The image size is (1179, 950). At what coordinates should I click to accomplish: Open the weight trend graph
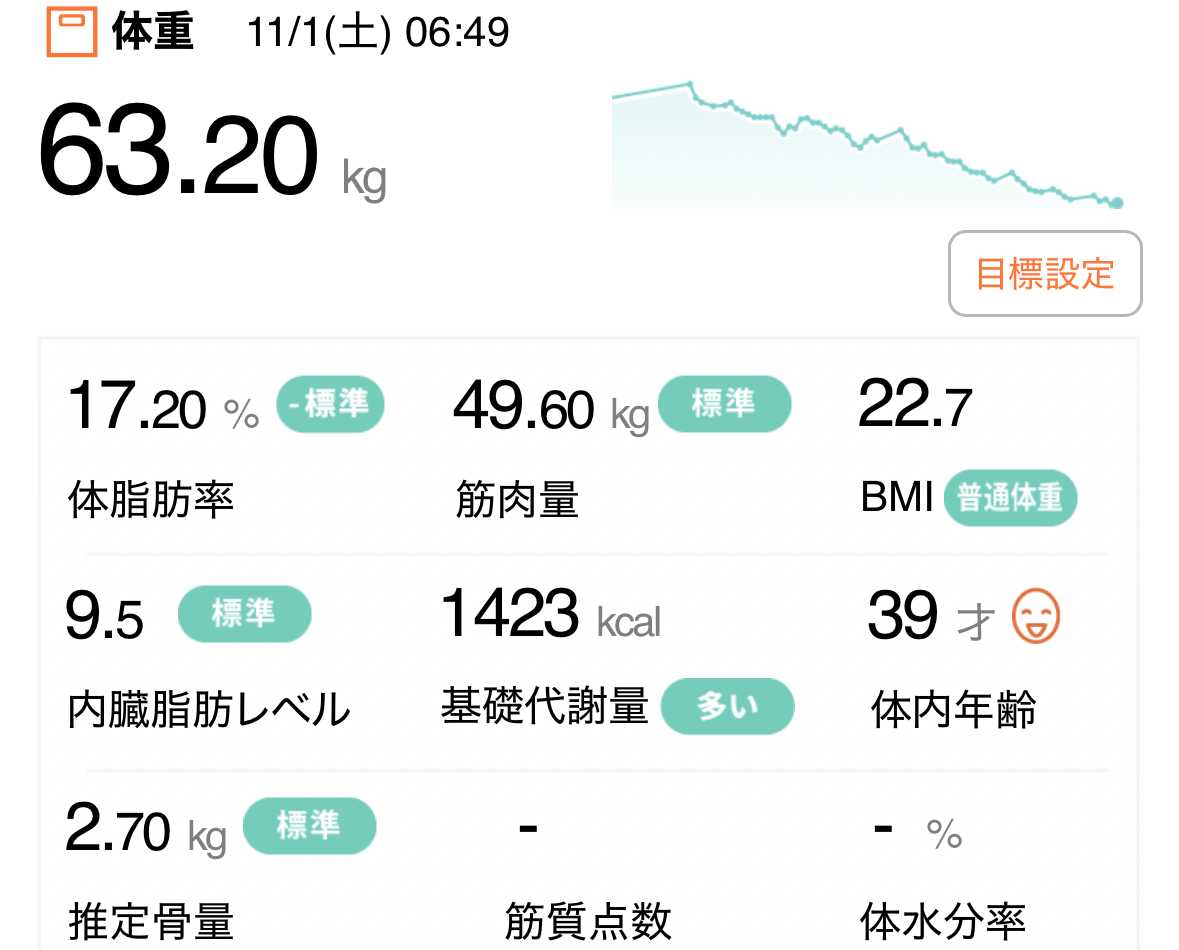coord(867,145)
